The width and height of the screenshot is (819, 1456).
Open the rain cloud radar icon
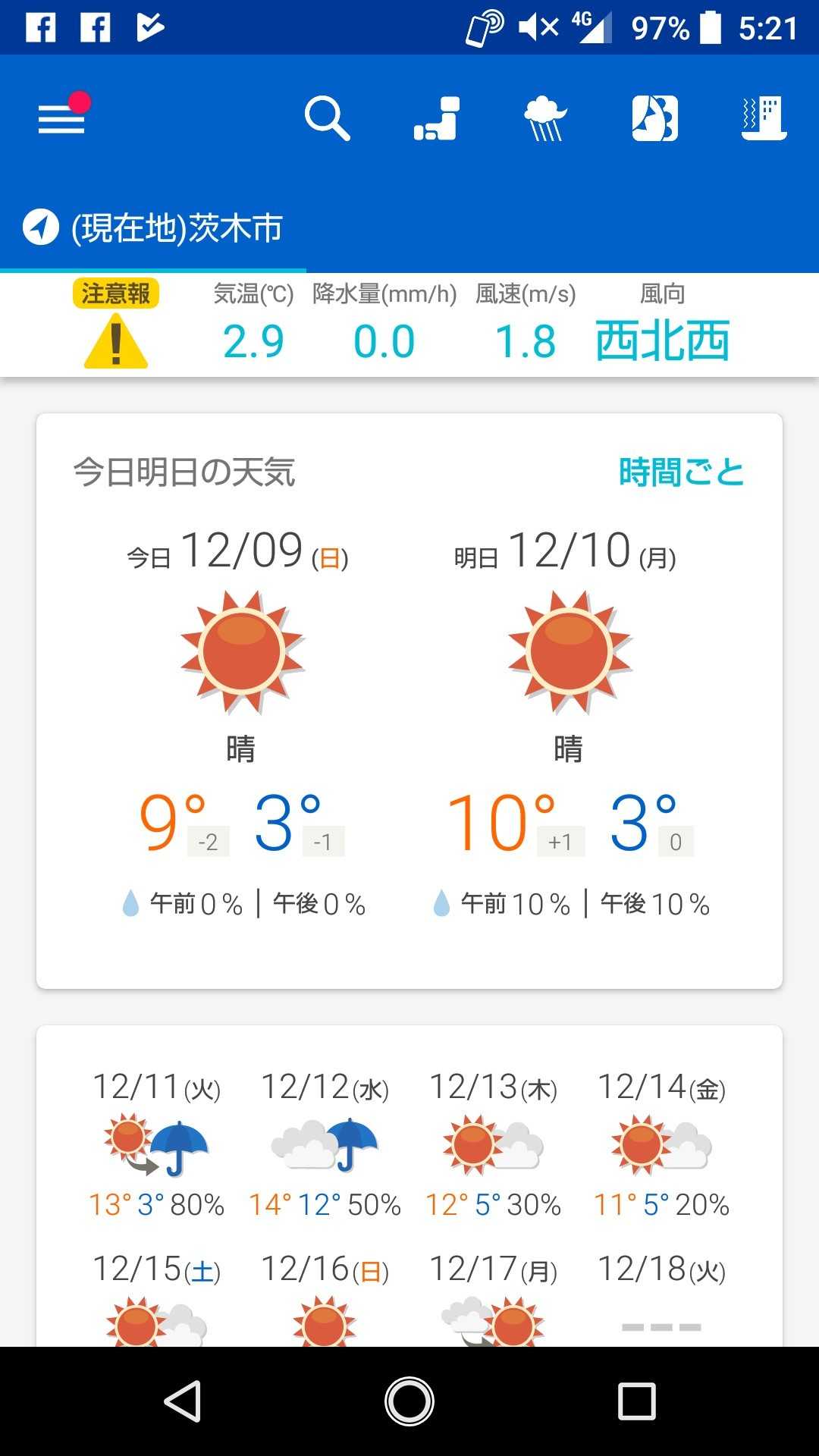[545, 118]
